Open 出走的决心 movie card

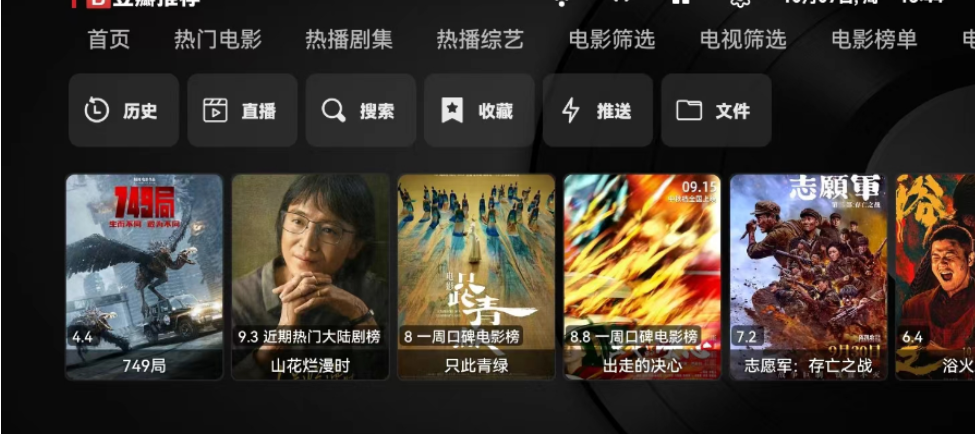coord(642,276)
